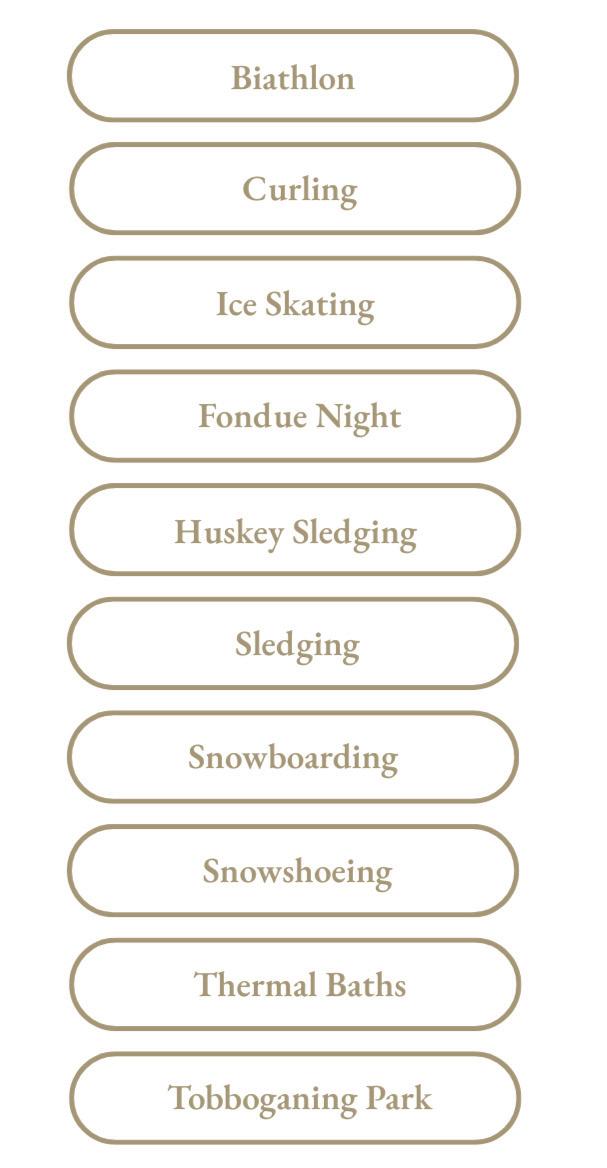Select the Curling button
The image size is (607, 1168).
click(x=295, y=189)
